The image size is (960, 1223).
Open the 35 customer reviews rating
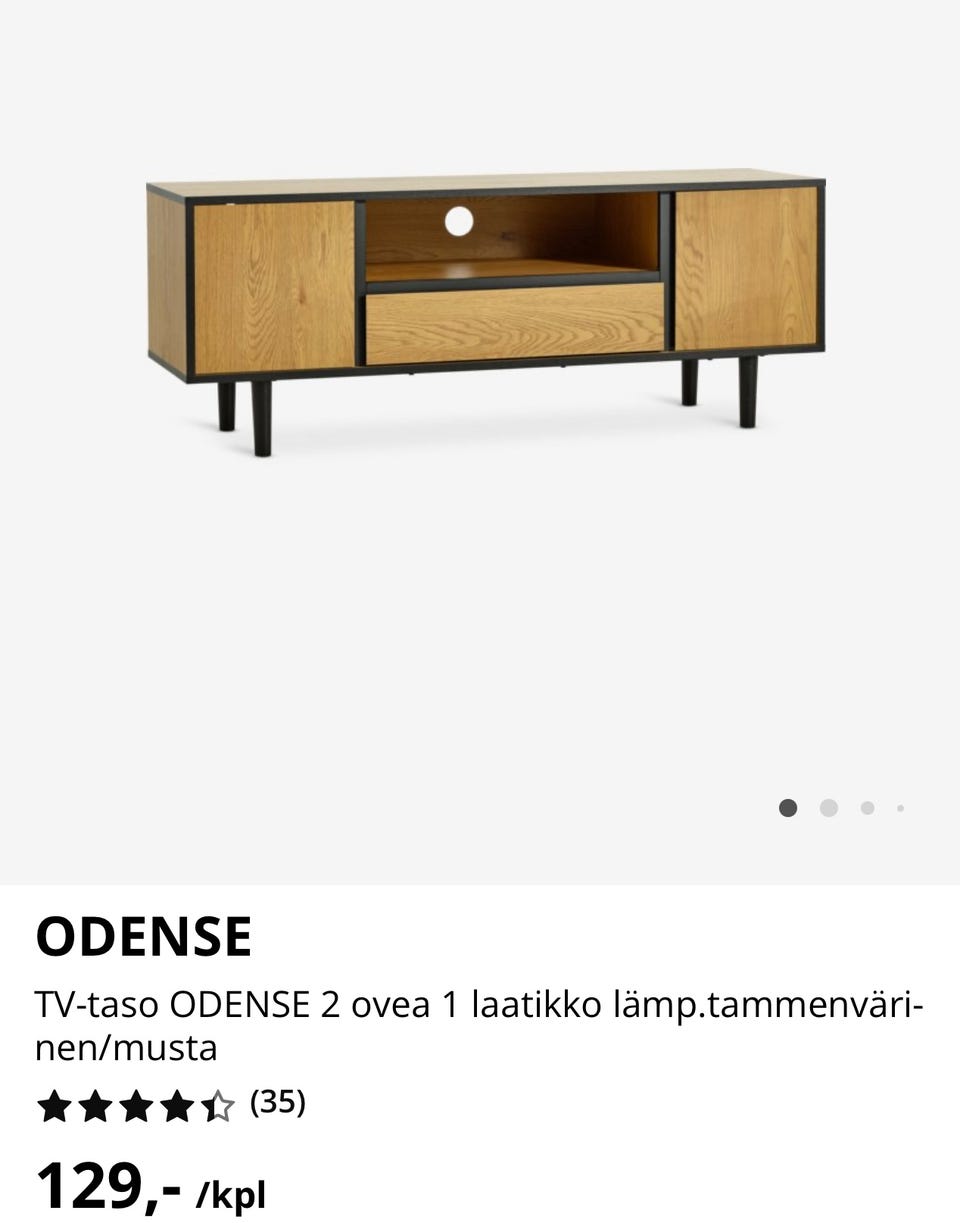[x=170, y=1105]
